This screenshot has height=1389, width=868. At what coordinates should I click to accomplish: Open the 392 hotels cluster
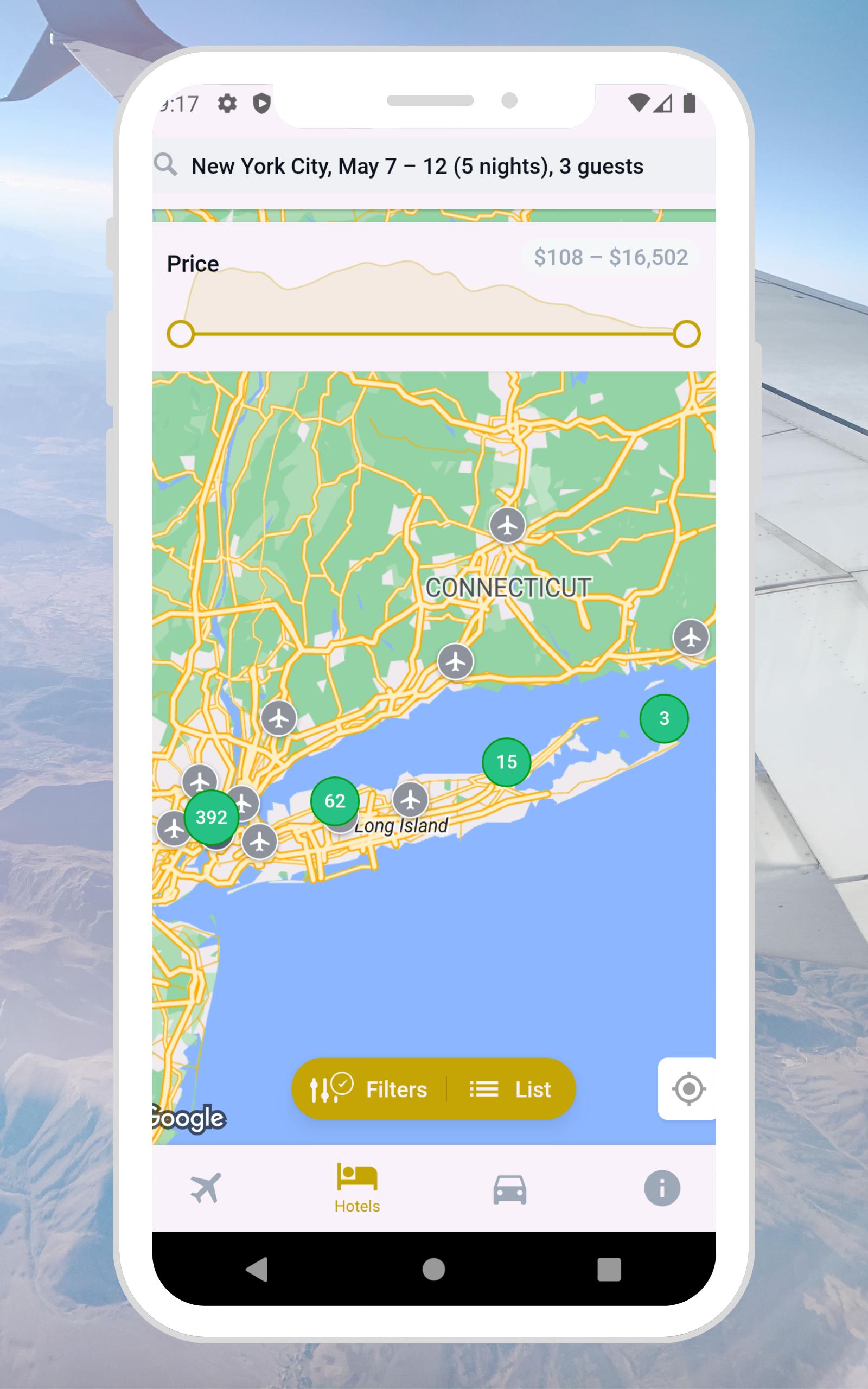[211, 817]
